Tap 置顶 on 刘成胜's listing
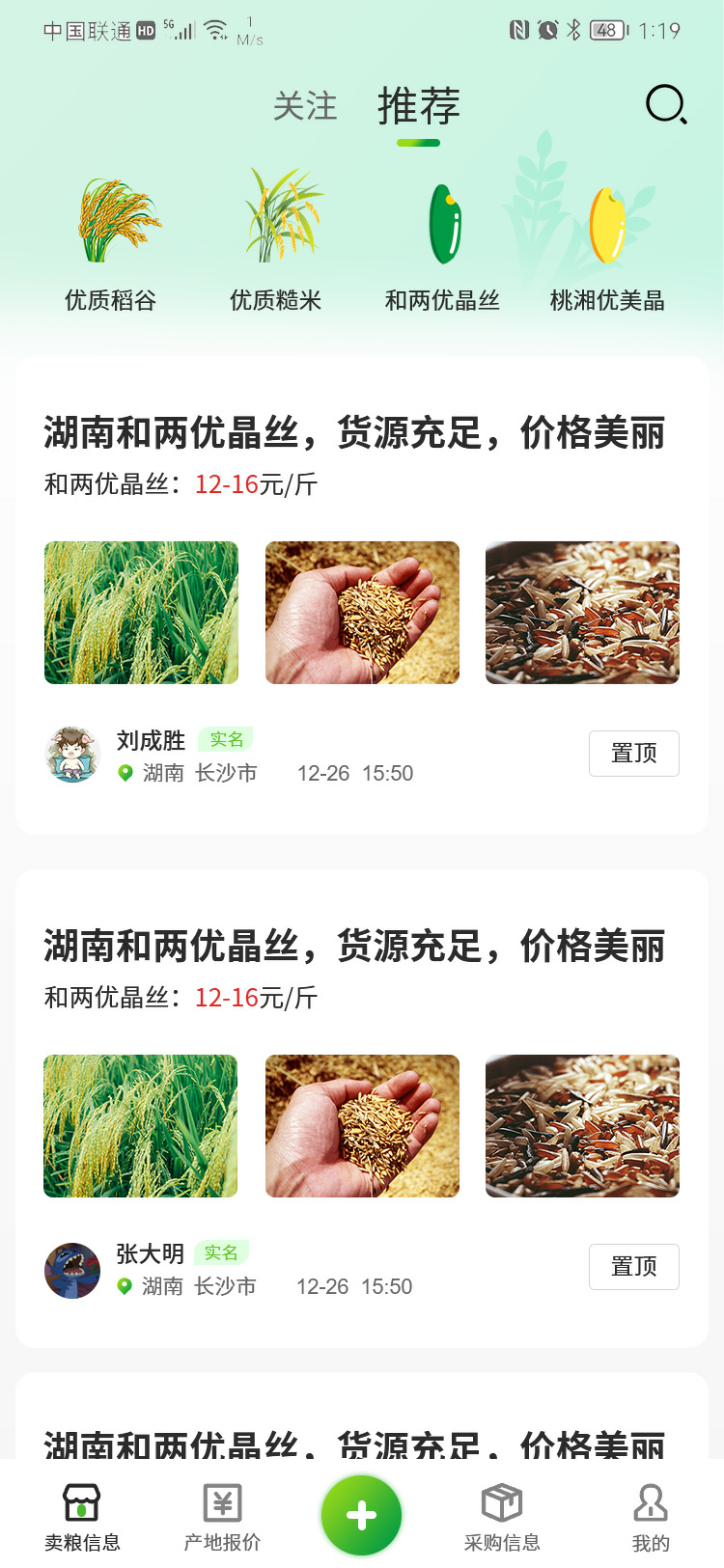 (x=633, y=754)
